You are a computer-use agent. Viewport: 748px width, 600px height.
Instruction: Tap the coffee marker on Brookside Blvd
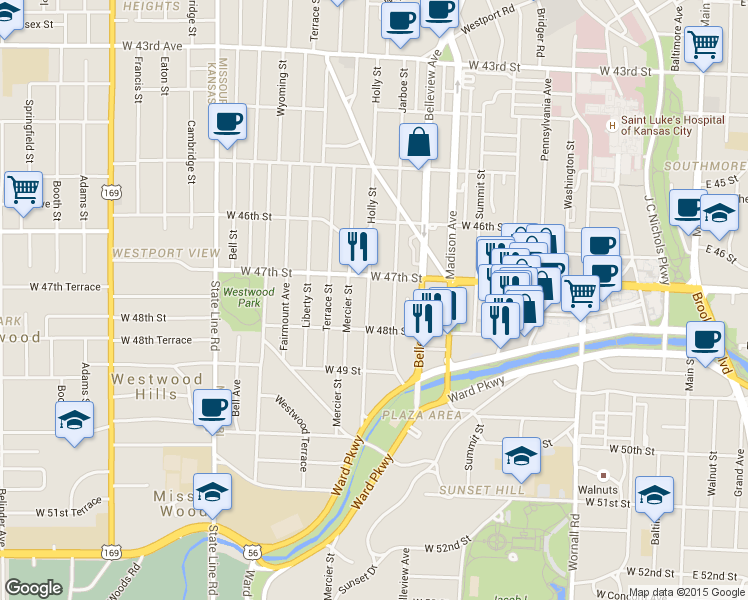706,343
